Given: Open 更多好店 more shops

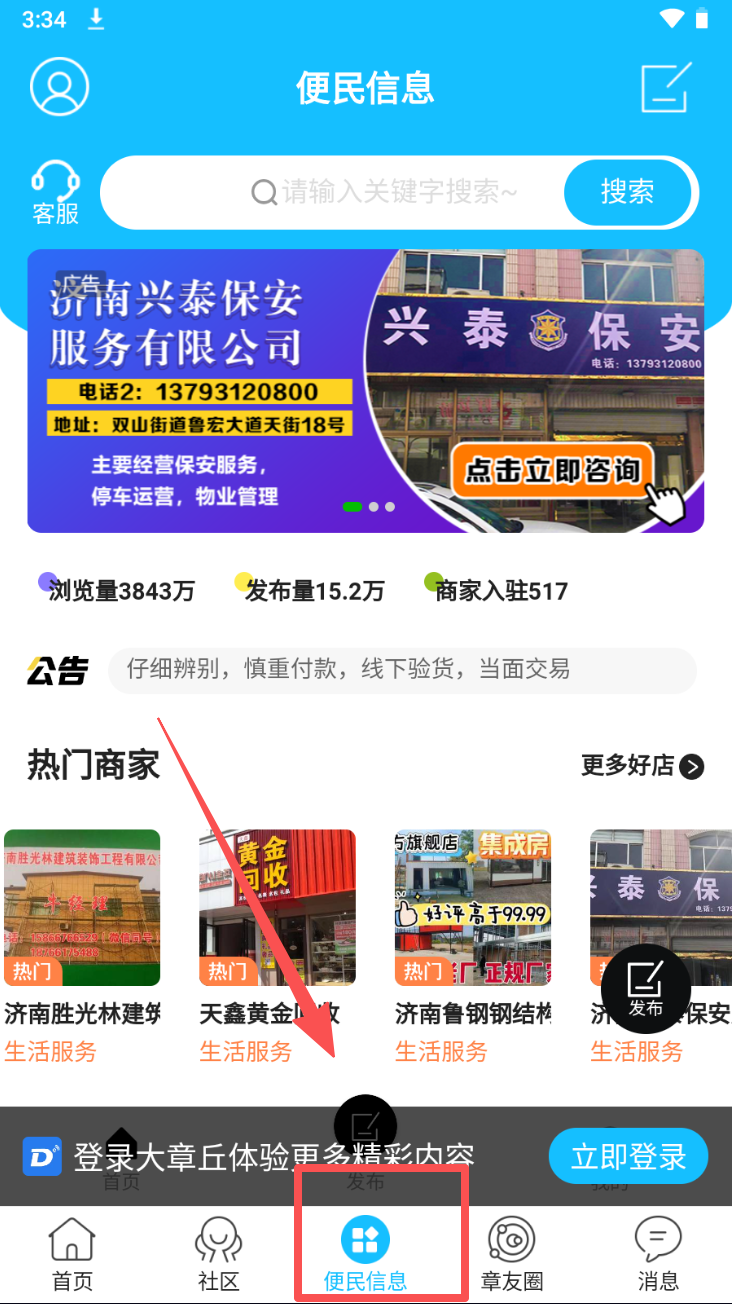Looking at the screenshot, I should (x=642, y=766).
